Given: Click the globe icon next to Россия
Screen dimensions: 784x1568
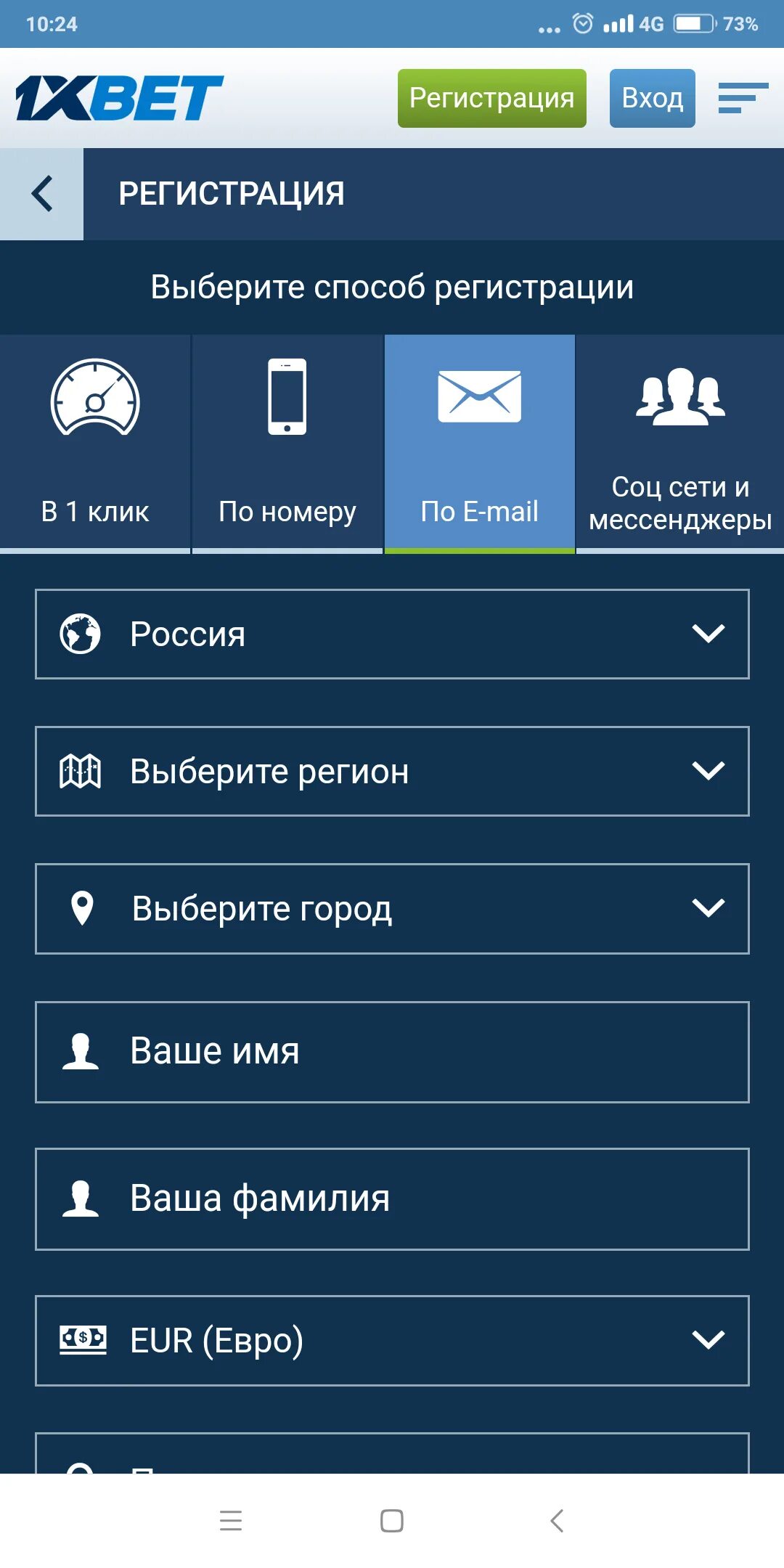Looking at the screenshot, I should [x=82, y=633].
